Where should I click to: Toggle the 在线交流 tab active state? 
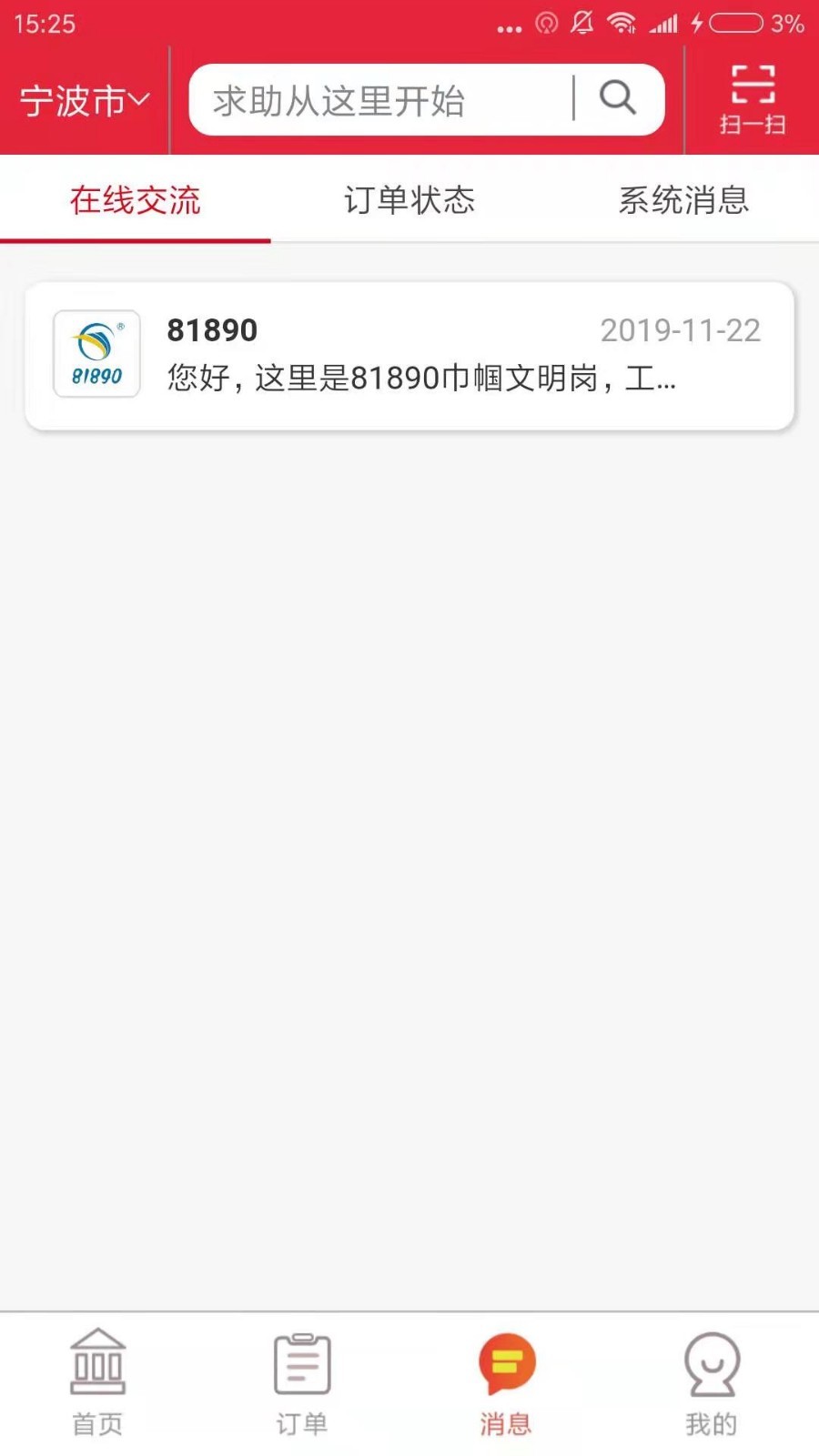pos(136,200)
